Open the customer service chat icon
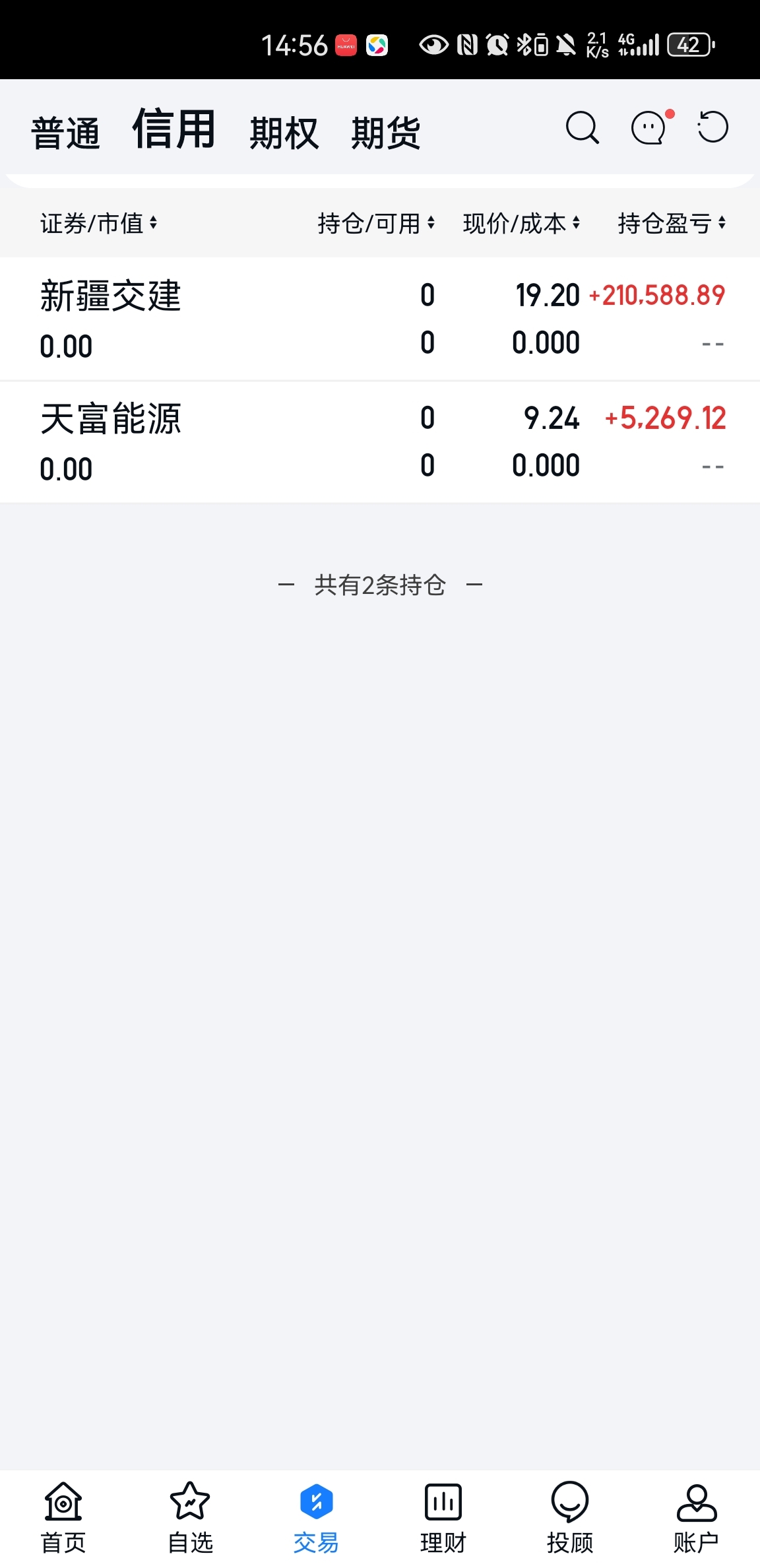760x1568 pixels. (x=649, y=128)
